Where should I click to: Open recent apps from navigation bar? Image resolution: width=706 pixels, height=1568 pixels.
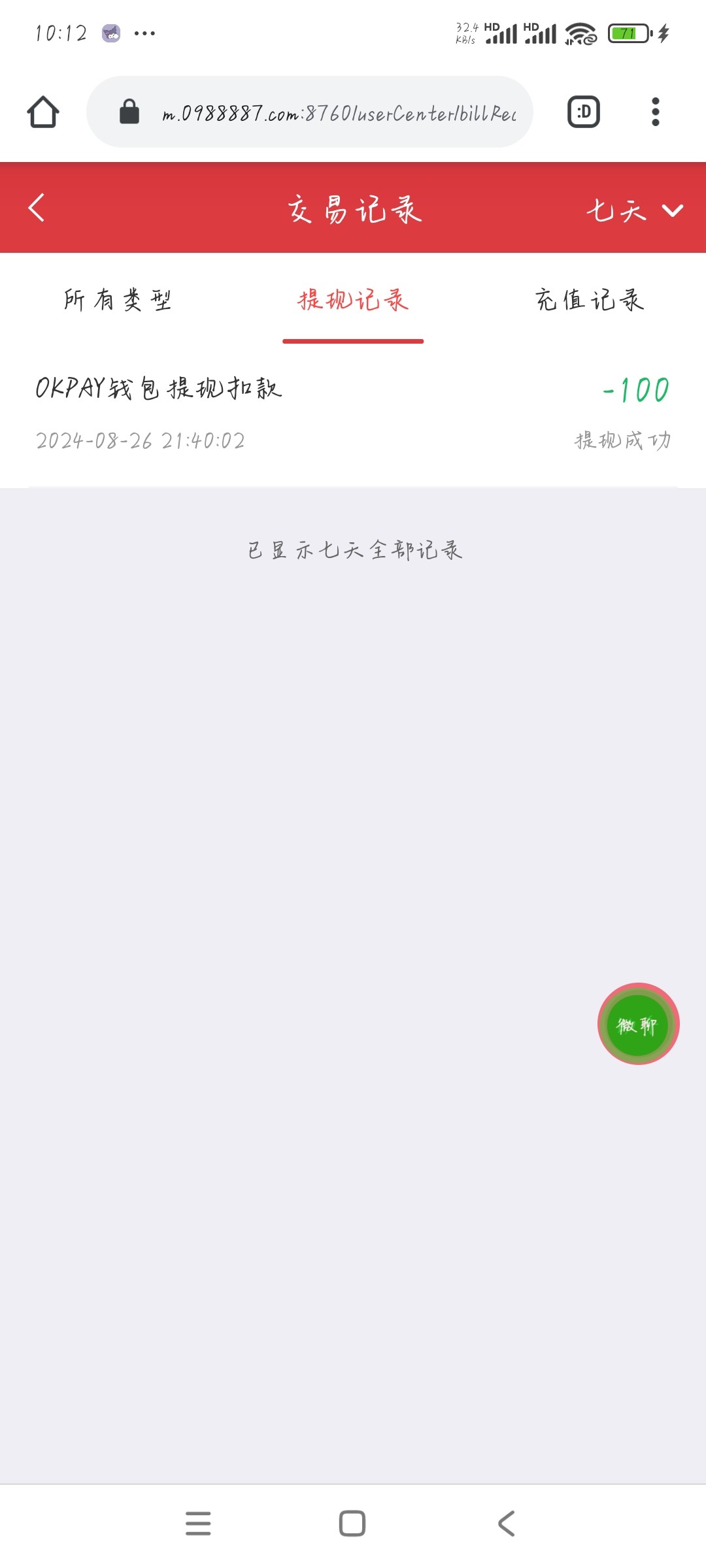tap(198, 1524)
